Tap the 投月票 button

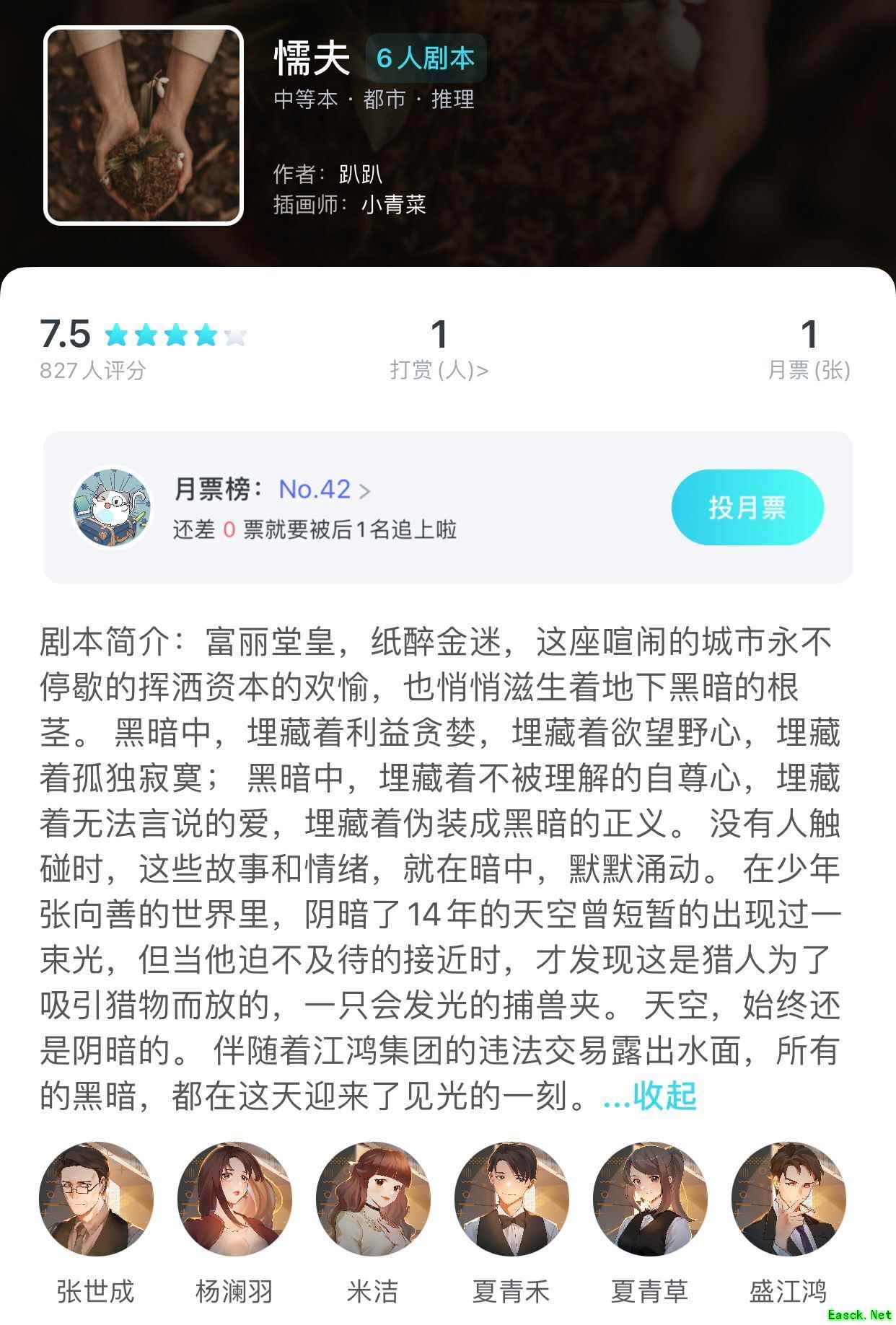[747, 507]
